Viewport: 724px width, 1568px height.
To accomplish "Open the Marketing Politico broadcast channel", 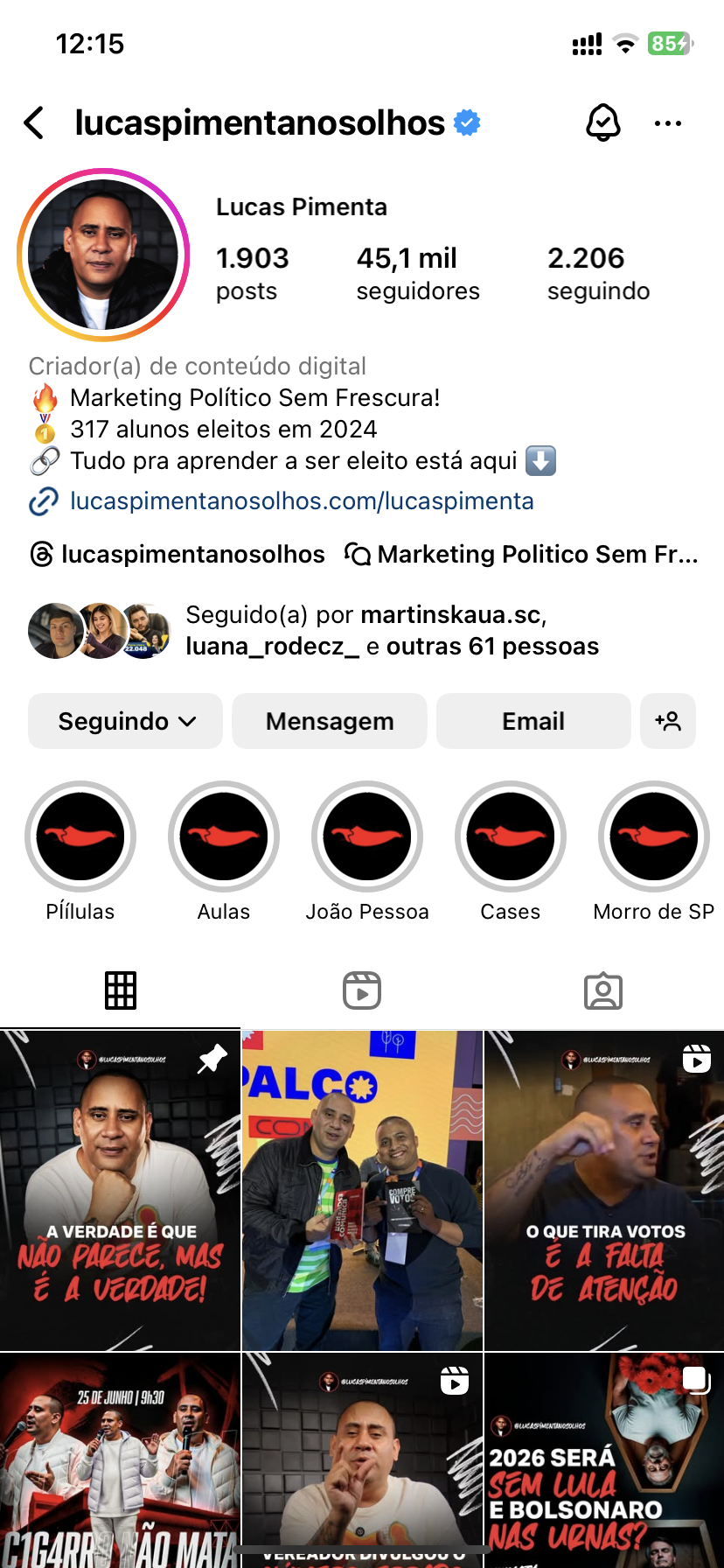I will (523, 555).
